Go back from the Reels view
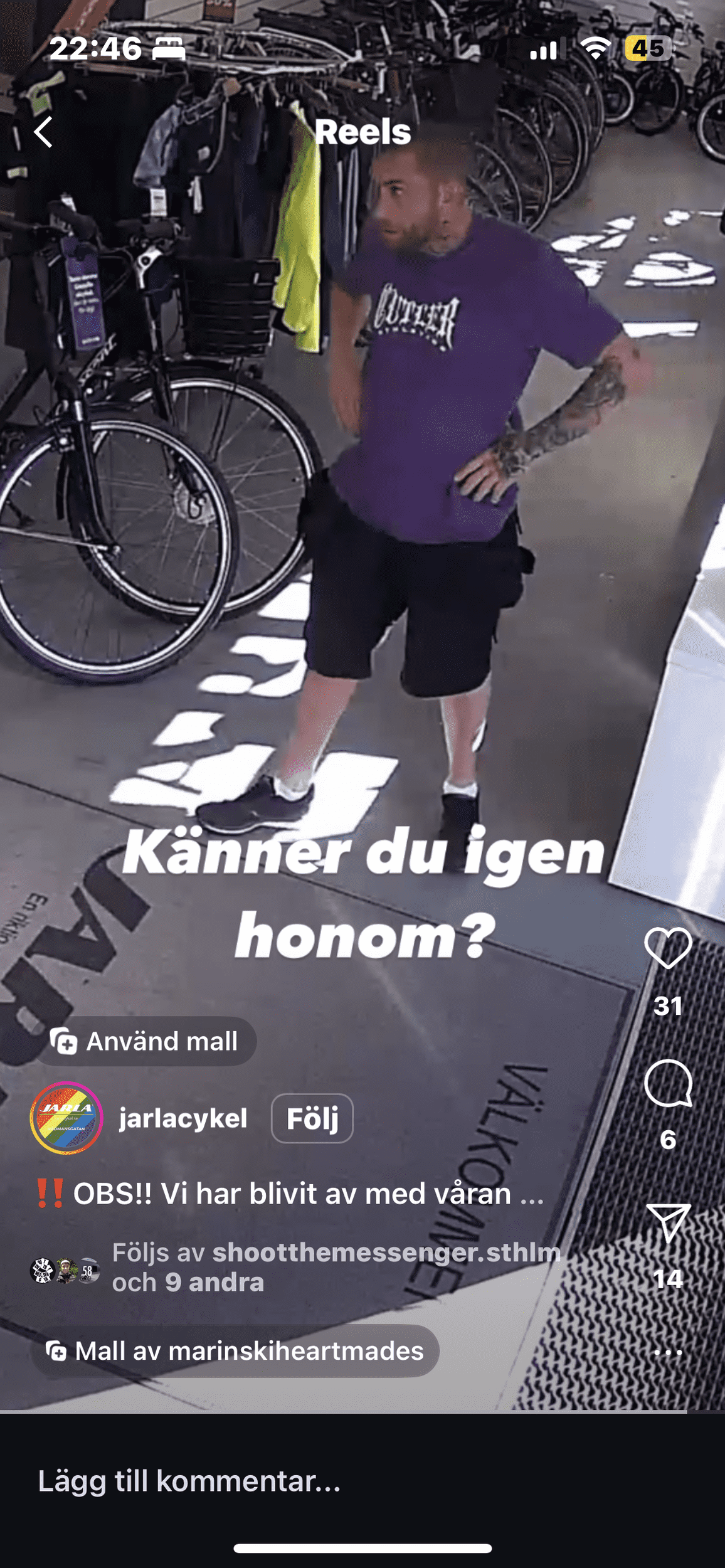The image size is (725, 1568). click(43, 132)
